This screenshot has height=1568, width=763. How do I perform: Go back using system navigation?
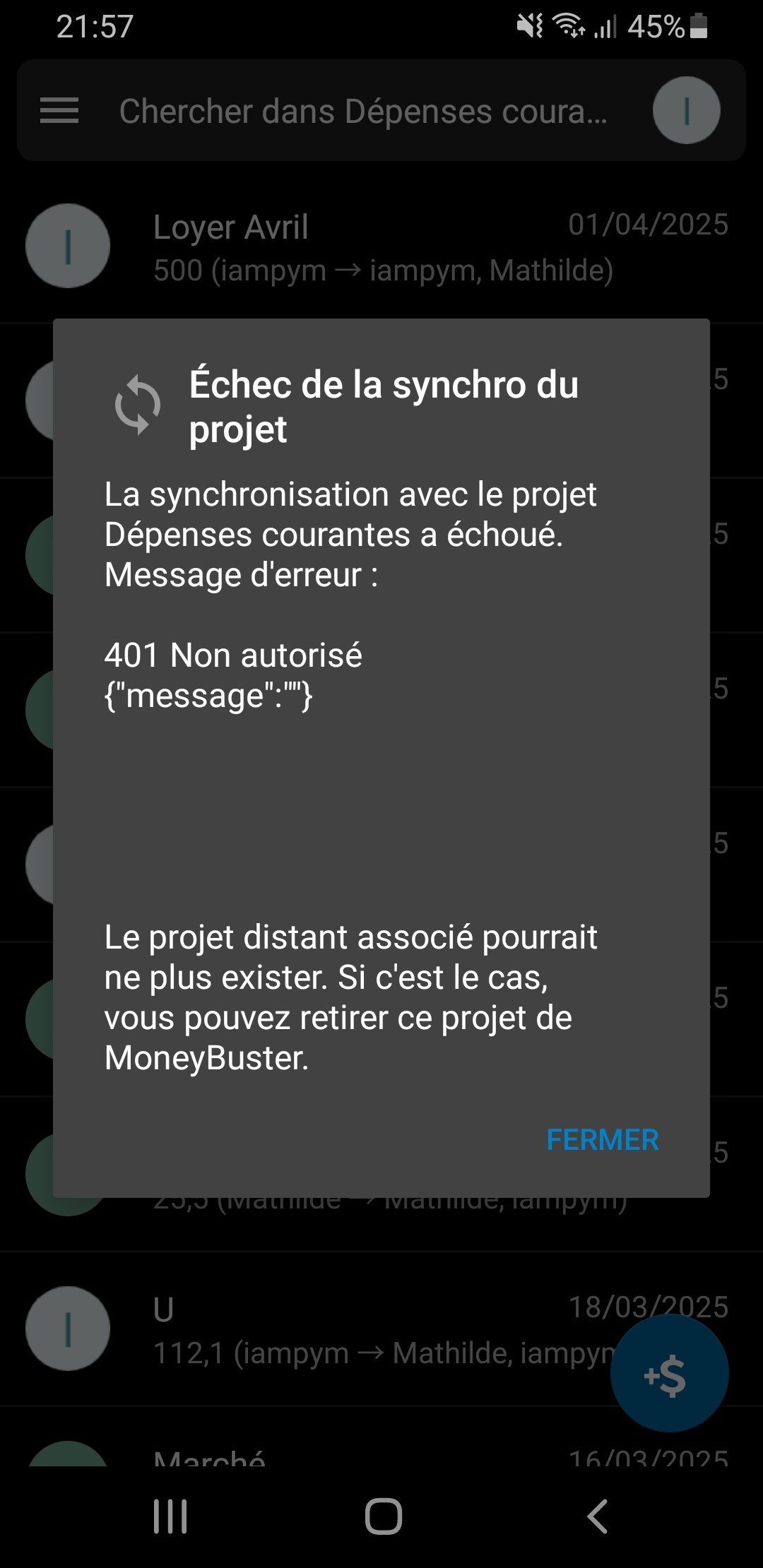coord(598,1516)
